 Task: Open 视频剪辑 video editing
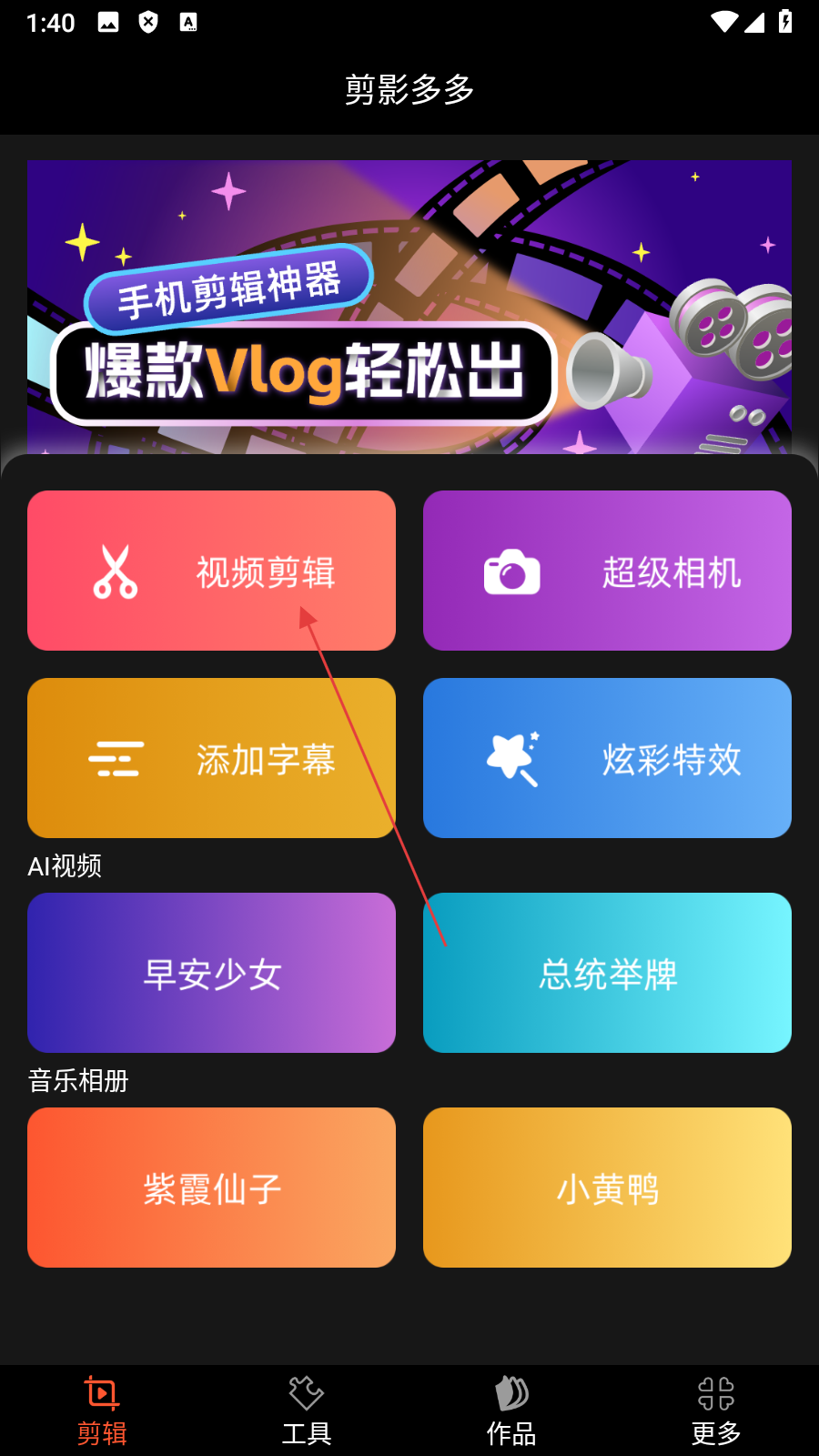click(x=211, y=571)
